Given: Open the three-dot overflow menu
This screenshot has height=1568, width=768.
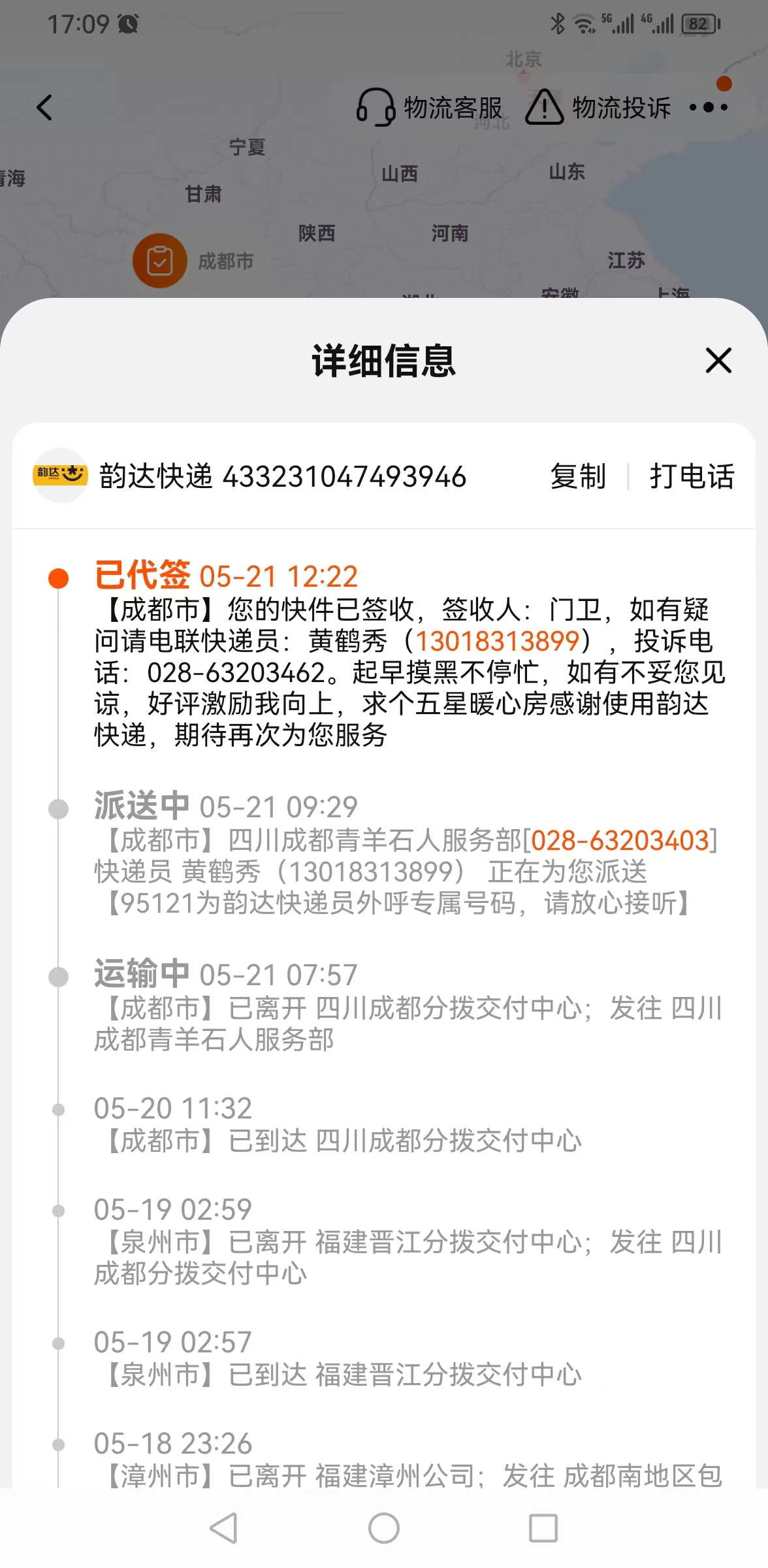Looking at the screenshot, I should click(709, 107).
